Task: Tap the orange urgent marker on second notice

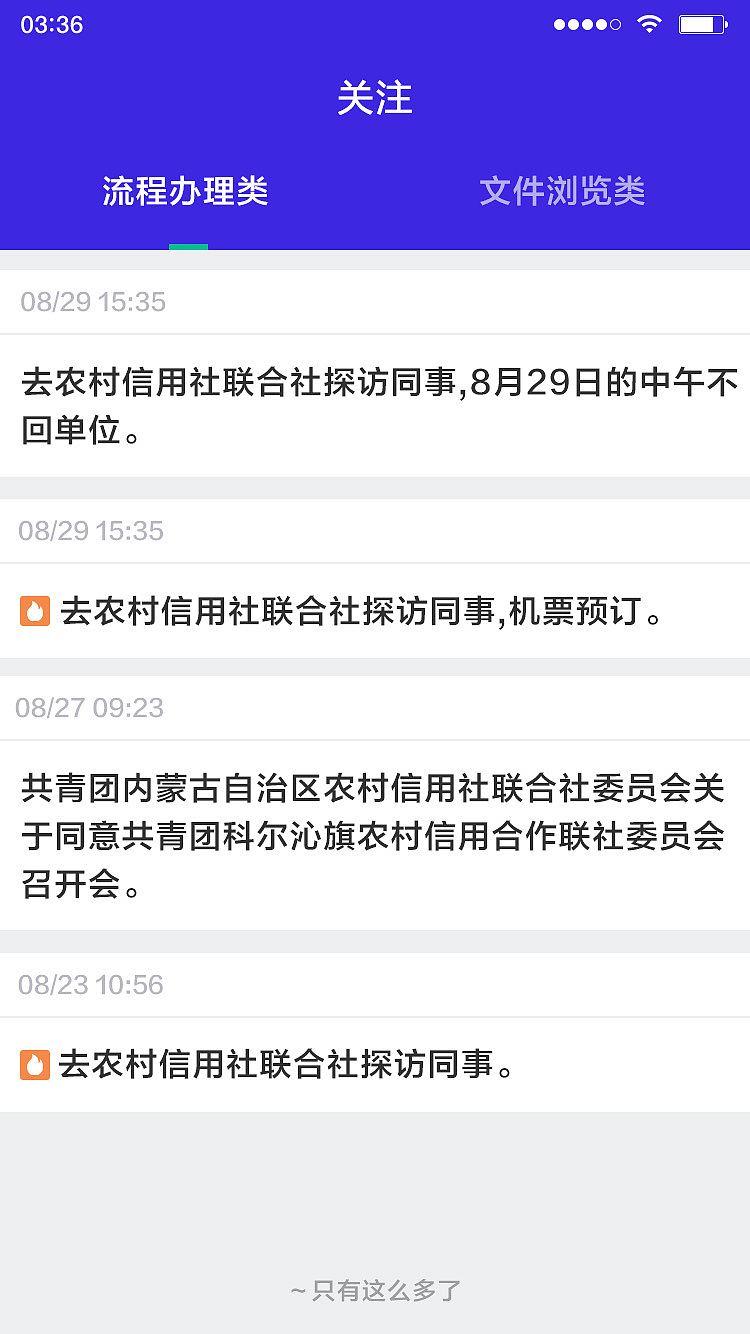Action: pyautogui.click(x=35, y=611)
